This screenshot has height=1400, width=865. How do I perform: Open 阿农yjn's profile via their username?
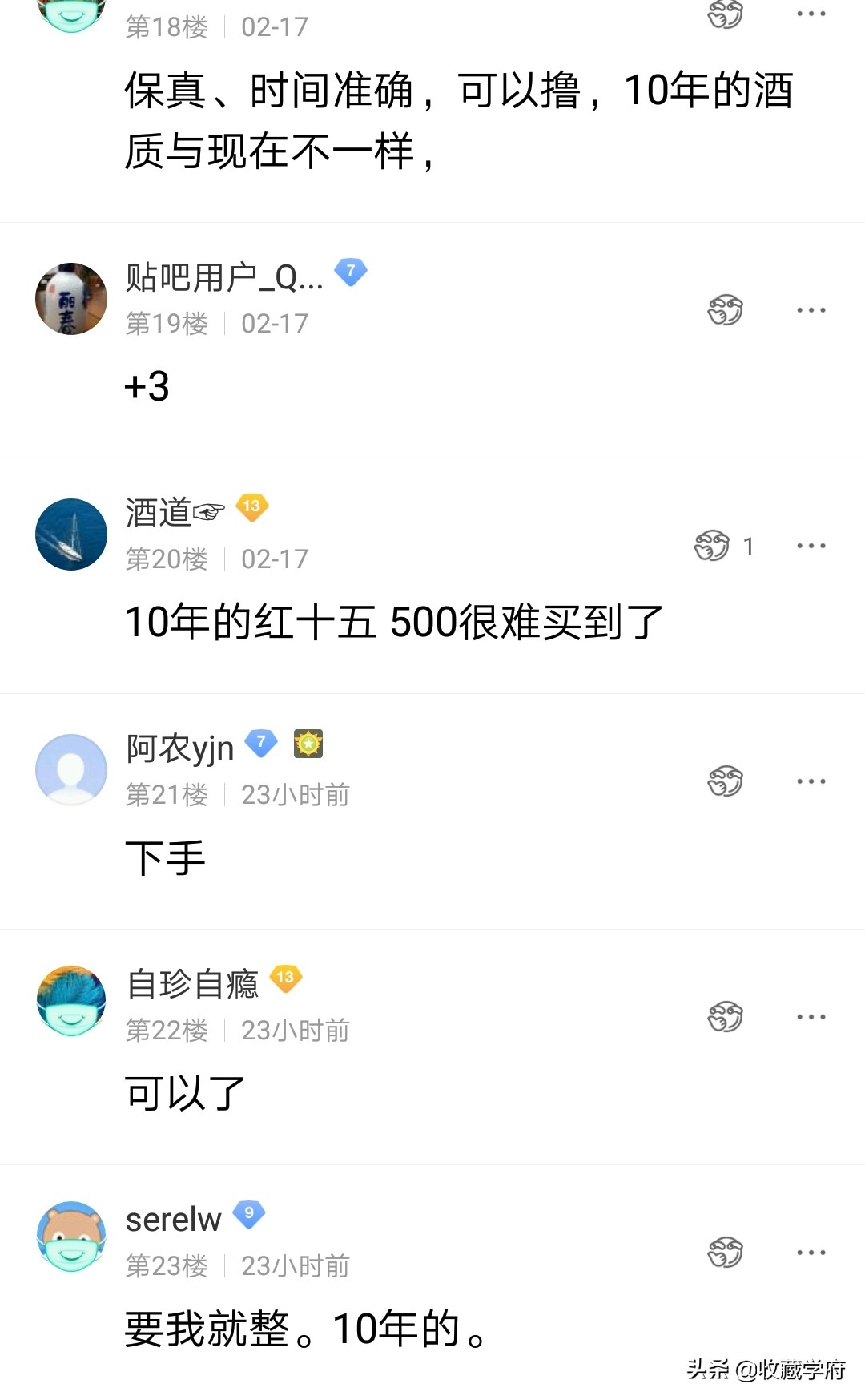[180, 747]
